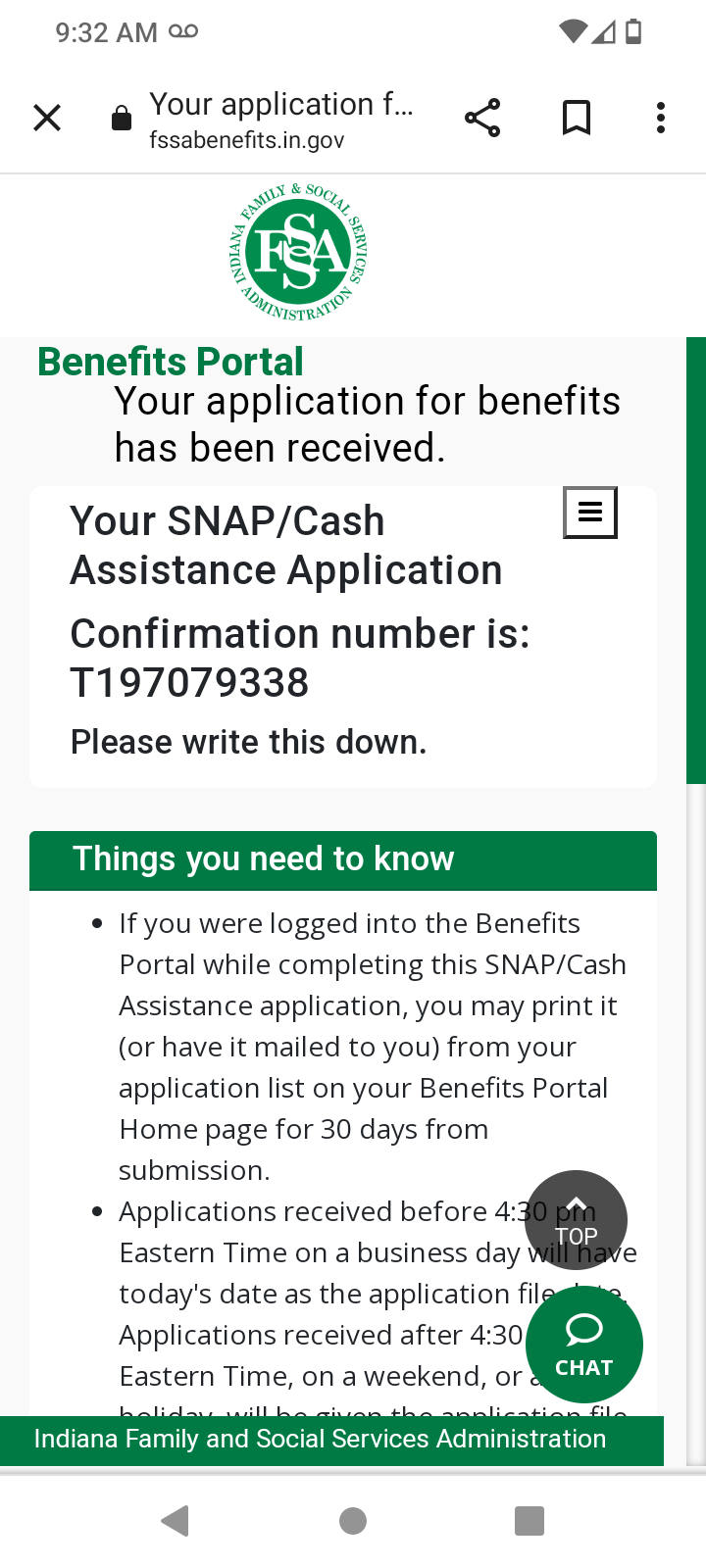Close the browser tab with the X
The height and width of the screenshot is (1568, 706).
coord(47,119)
